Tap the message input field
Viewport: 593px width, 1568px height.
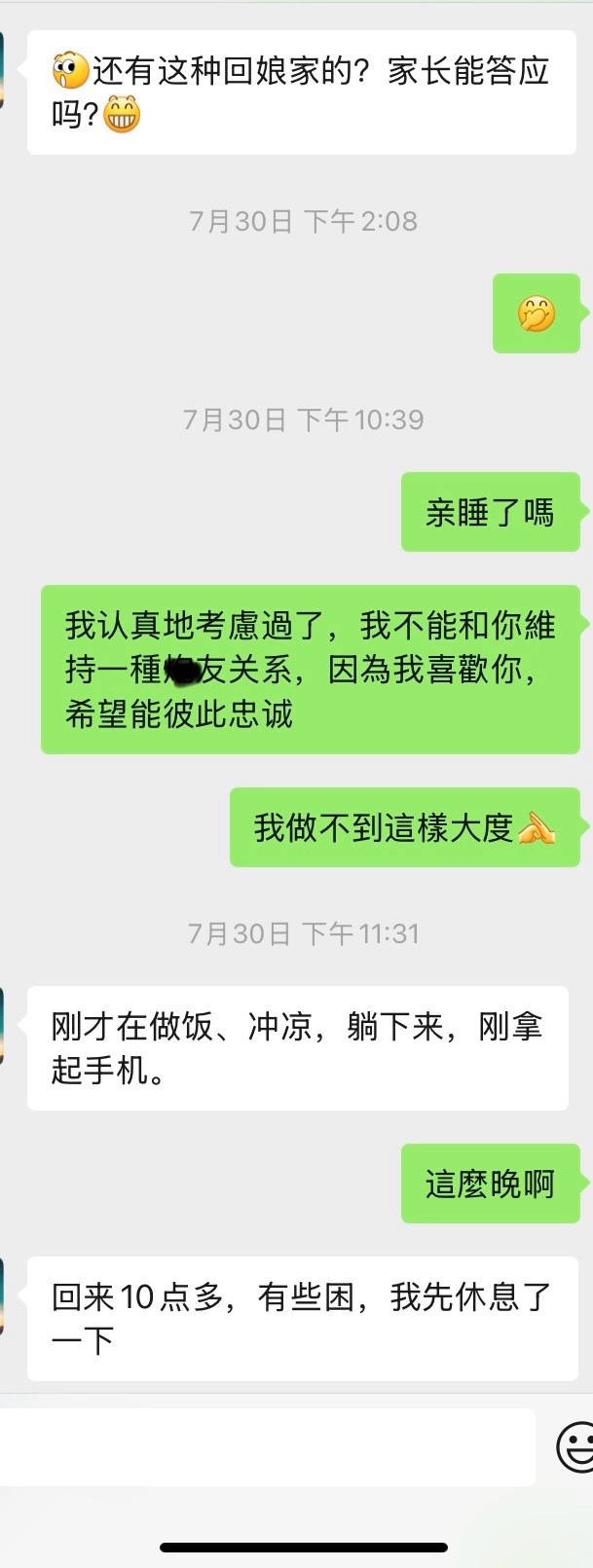(267, 1446)
